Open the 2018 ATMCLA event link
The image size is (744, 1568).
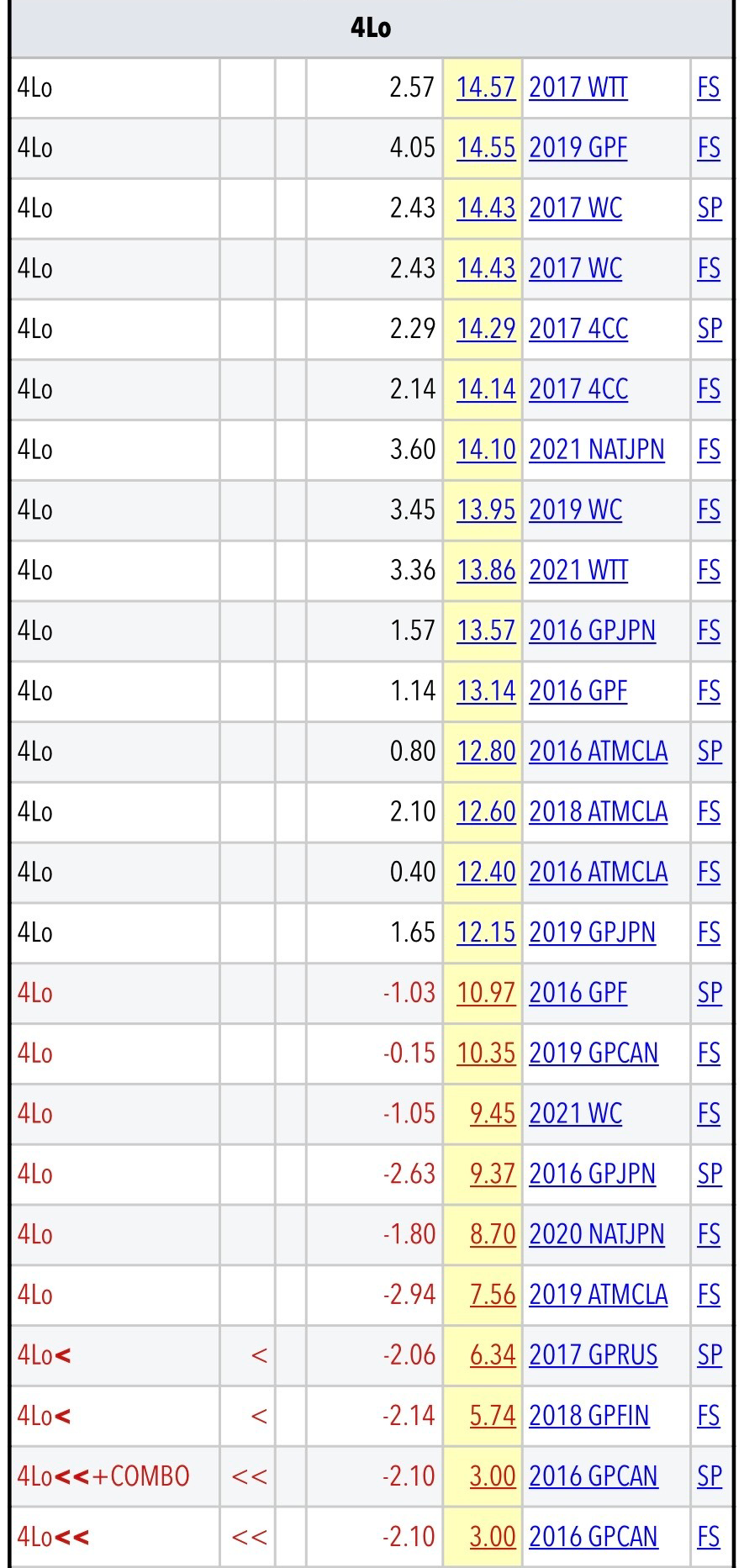598,813
